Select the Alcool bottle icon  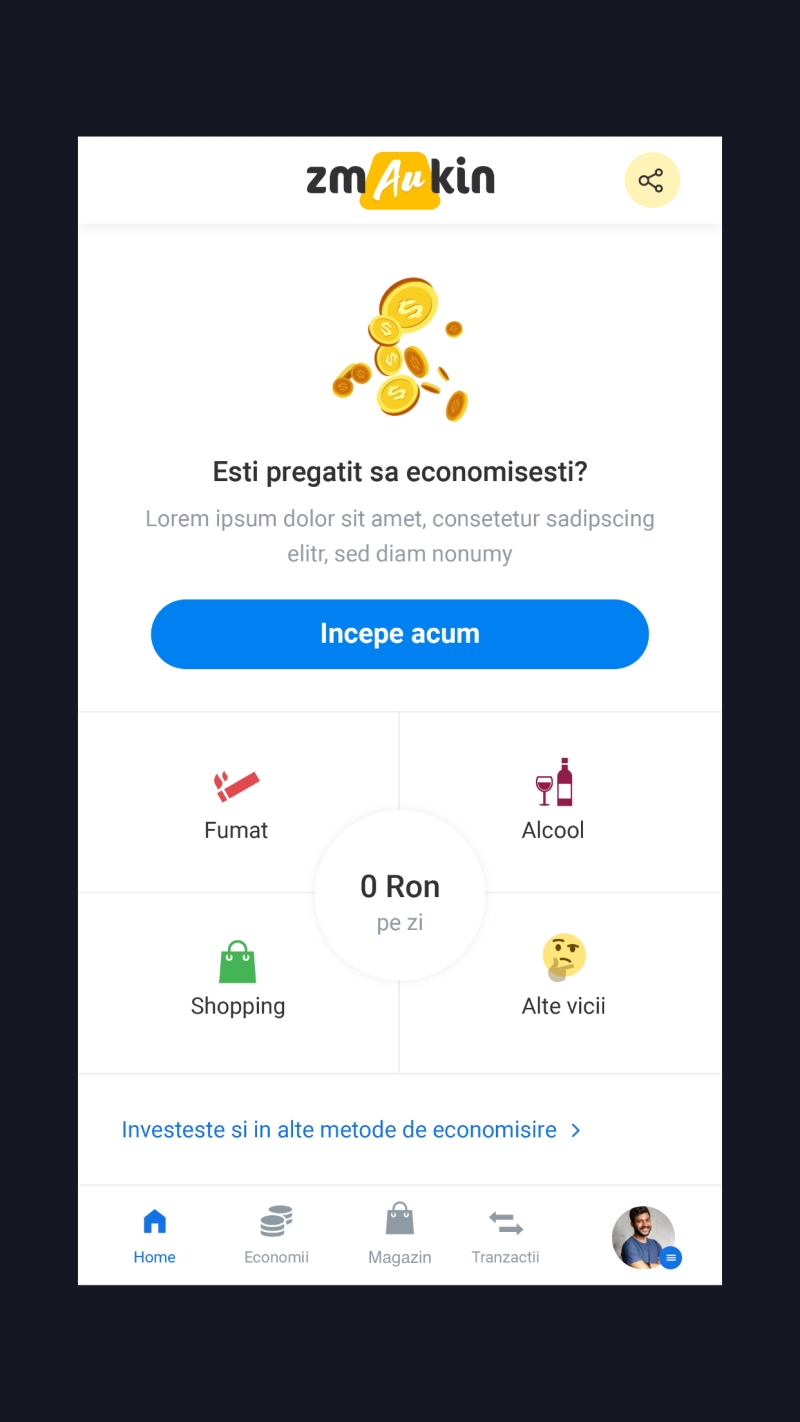click(553, 780)
